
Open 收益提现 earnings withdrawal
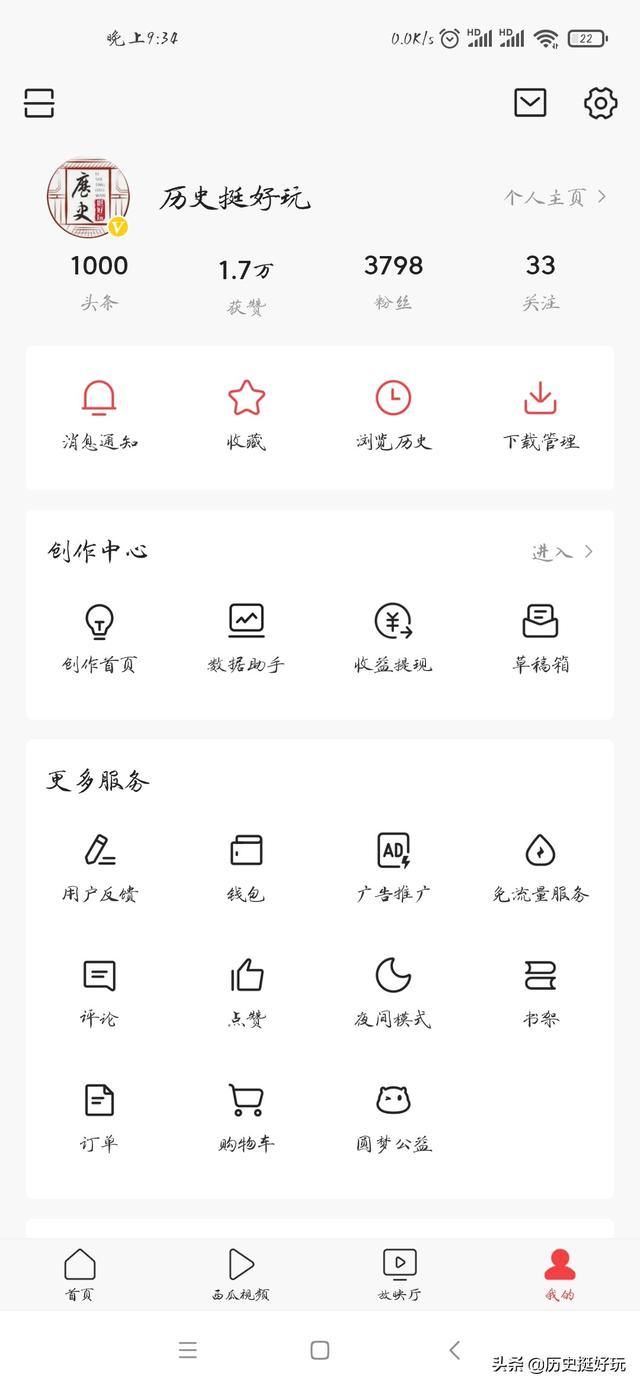[393, 638]
